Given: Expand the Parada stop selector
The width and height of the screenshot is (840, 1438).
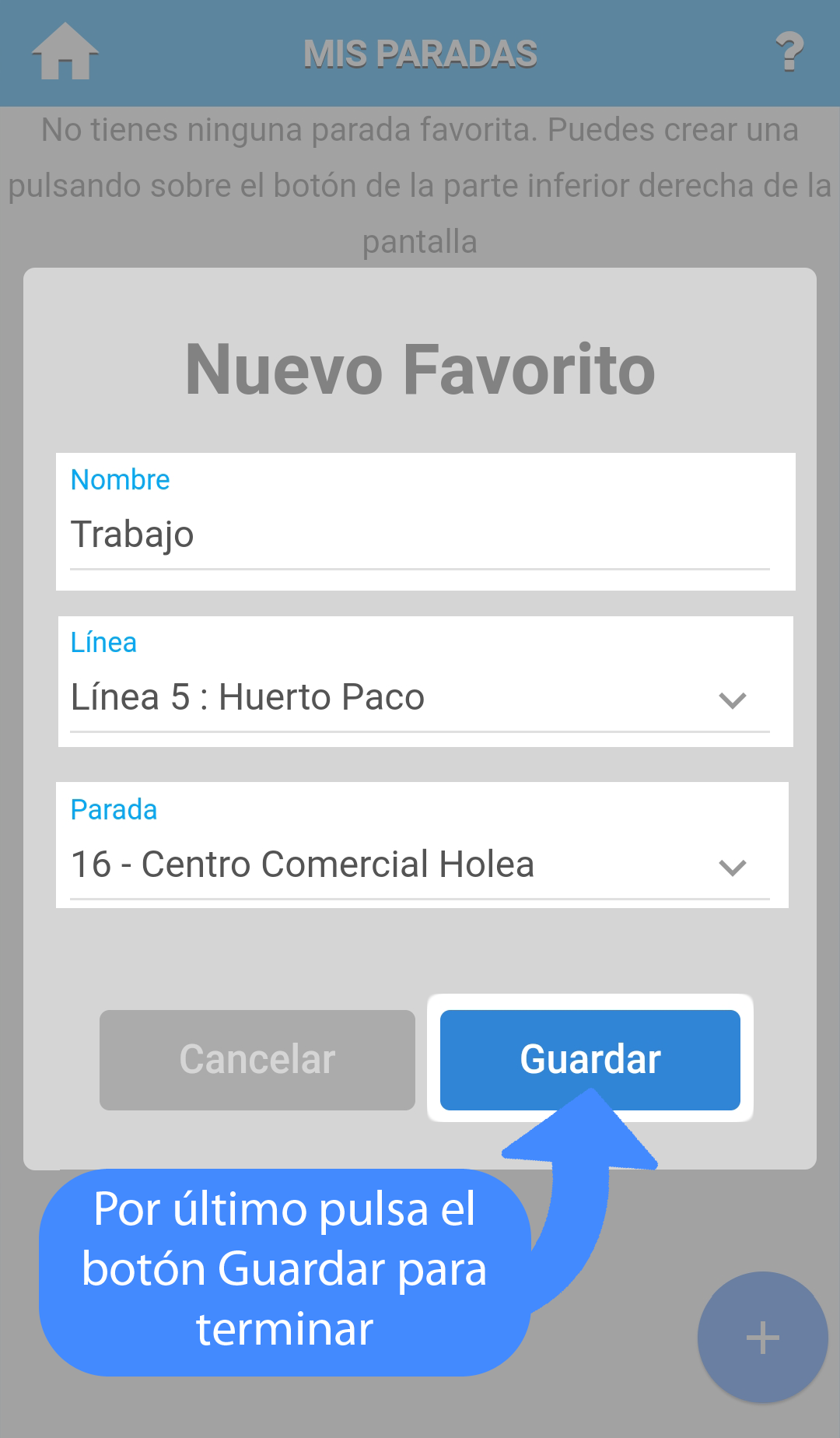Looking at the screenshot, I should (x=420, y=865).
